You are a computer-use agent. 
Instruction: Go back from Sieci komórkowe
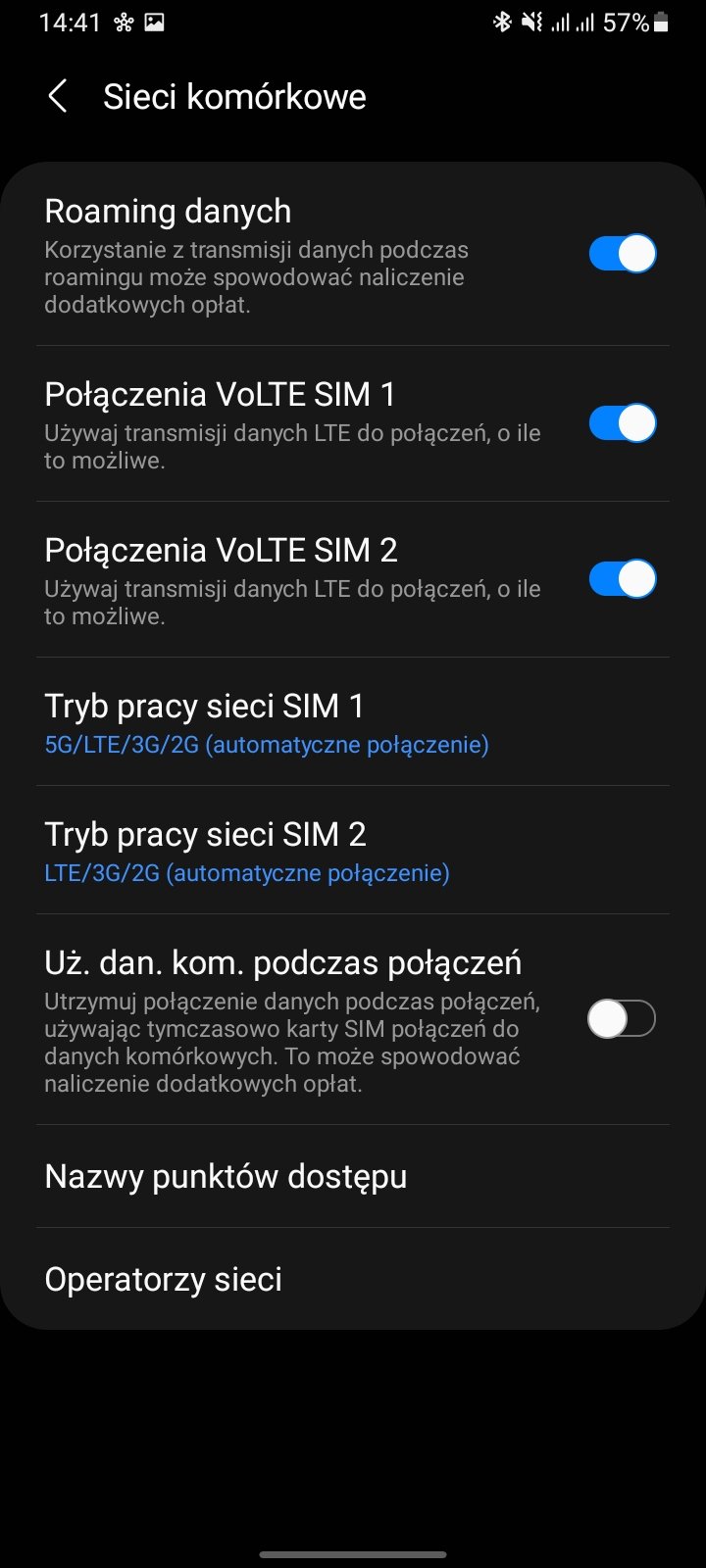[x=58, y=97]
